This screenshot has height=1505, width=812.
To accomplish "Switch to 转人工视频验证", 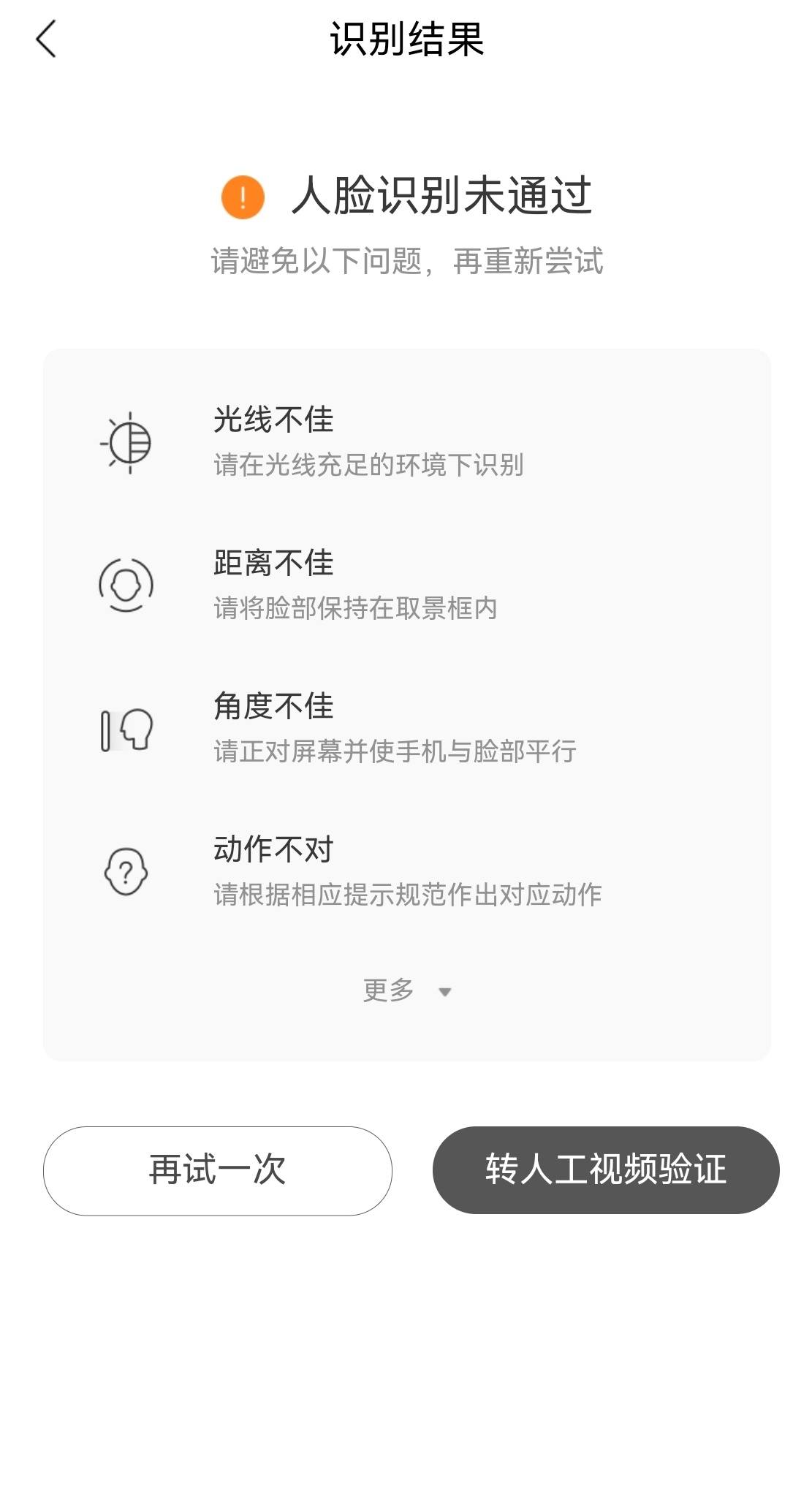I will pyautogui.click(x=606, y=1170).
